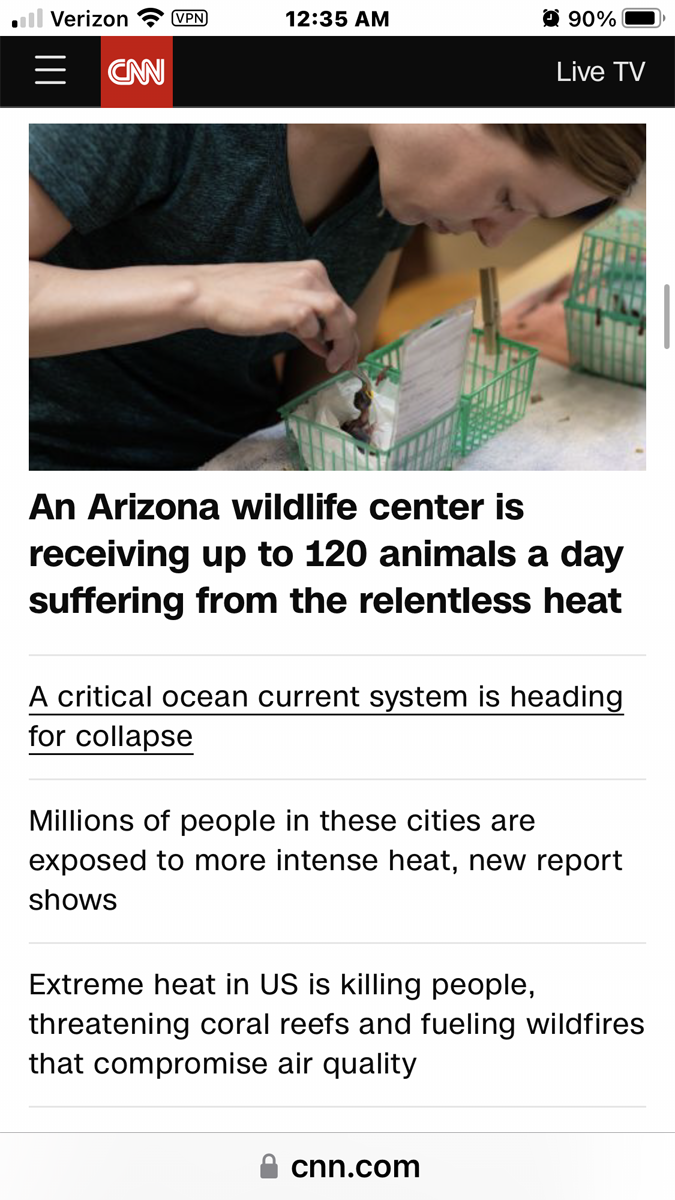The image size is (675, 1200).
Task: Tap the cnn.com address bar
Action: [x=338, y=1166]
